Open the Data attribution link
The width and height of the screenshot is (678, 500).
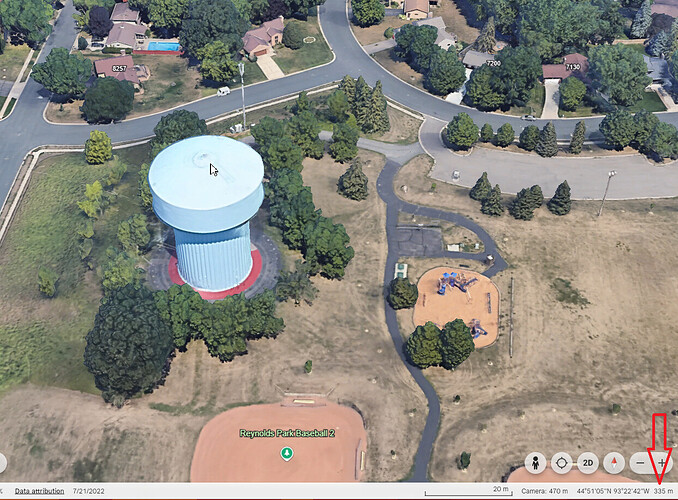(x=39, y=491)
